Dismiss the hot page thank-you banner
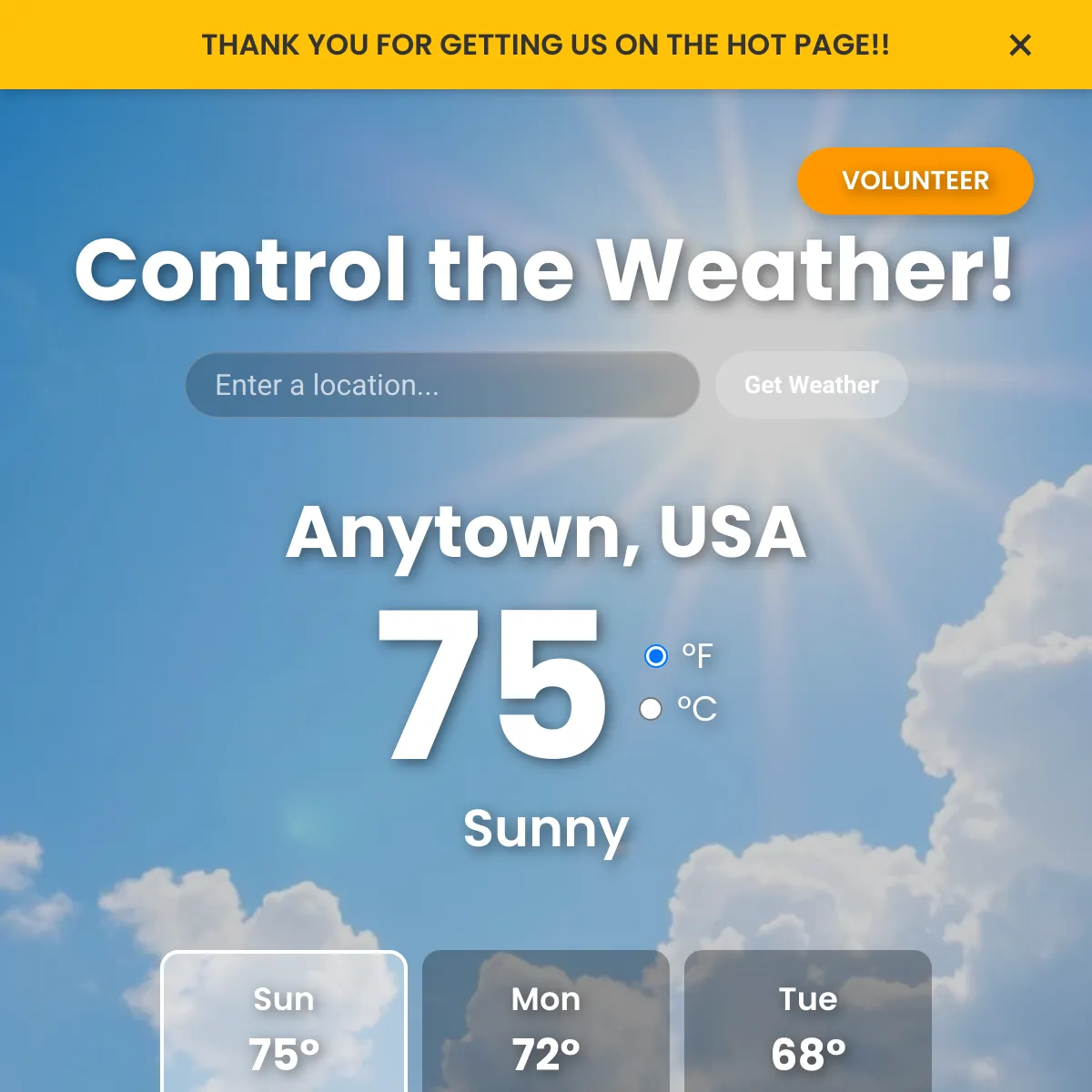 point(1020,45)
